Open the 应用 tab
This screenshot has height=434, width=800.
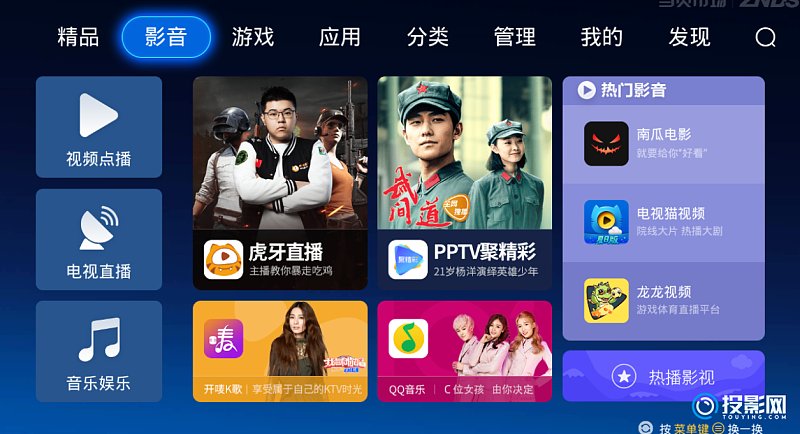coord(340,38)
